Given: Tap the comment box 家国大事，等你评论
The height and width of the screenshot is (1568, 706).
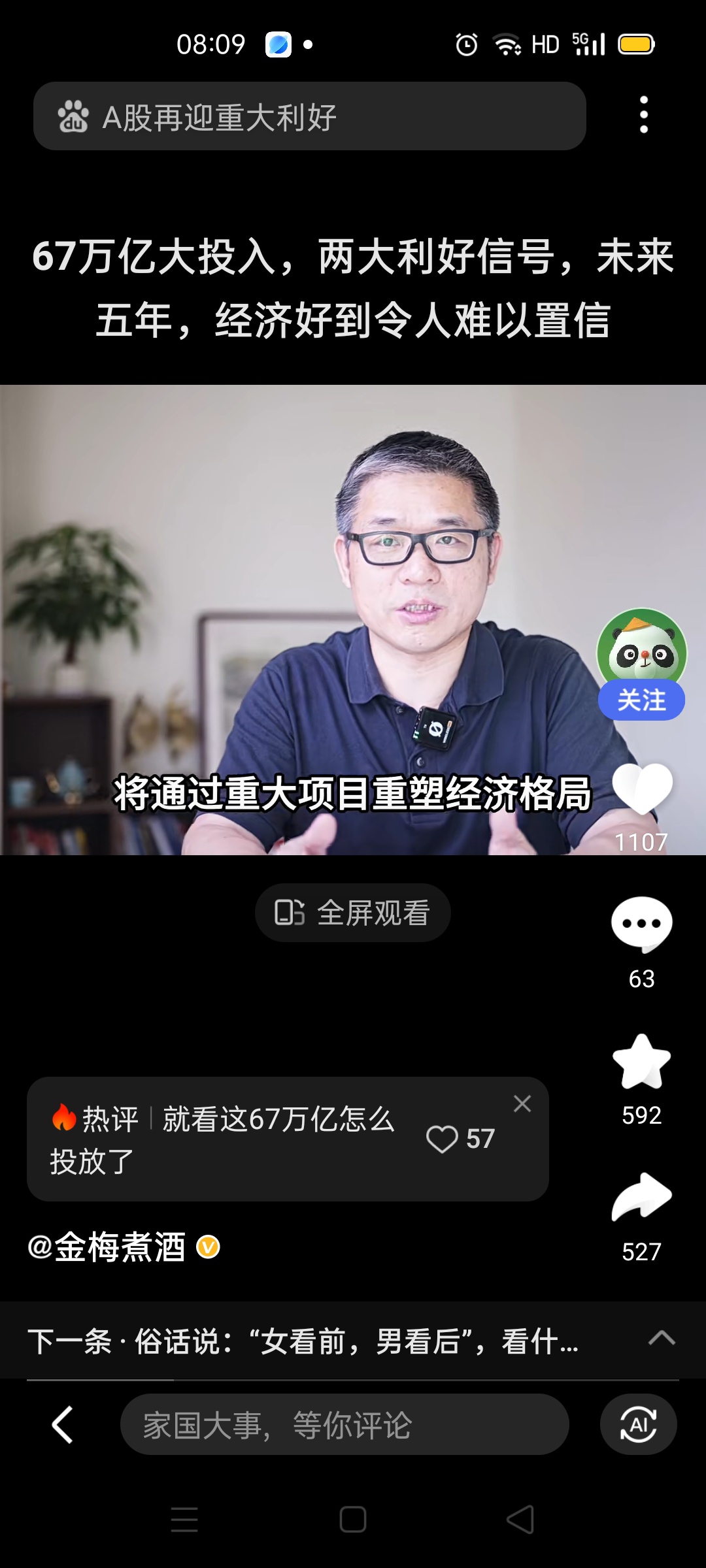Looking at the screenshot, I should pyautogui.click(x=344, y=1424).
